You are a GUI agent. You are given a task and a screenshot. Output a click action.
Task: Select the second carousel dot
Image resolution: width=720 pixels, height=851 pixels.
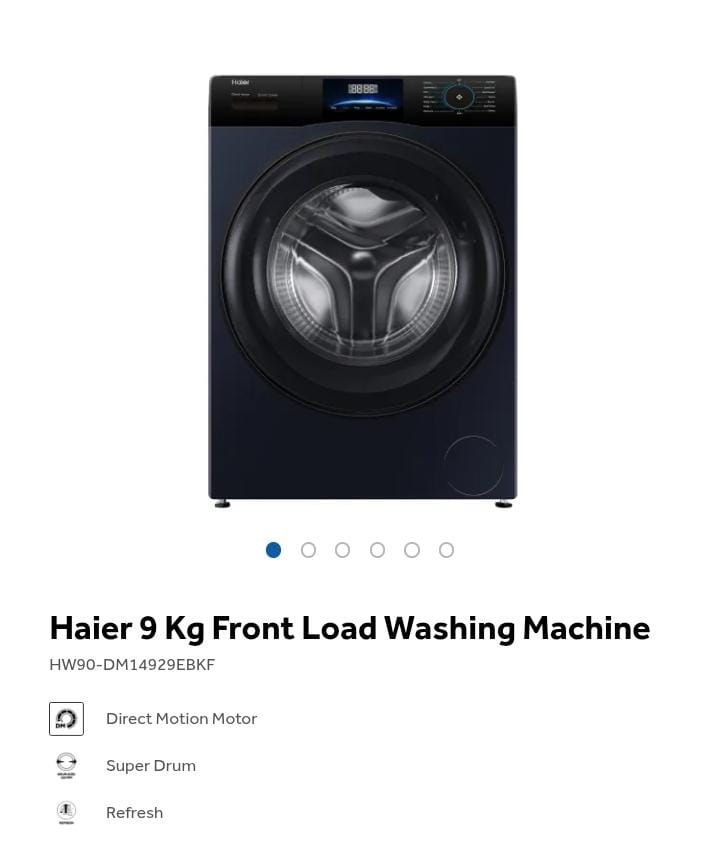pos(308,550)
